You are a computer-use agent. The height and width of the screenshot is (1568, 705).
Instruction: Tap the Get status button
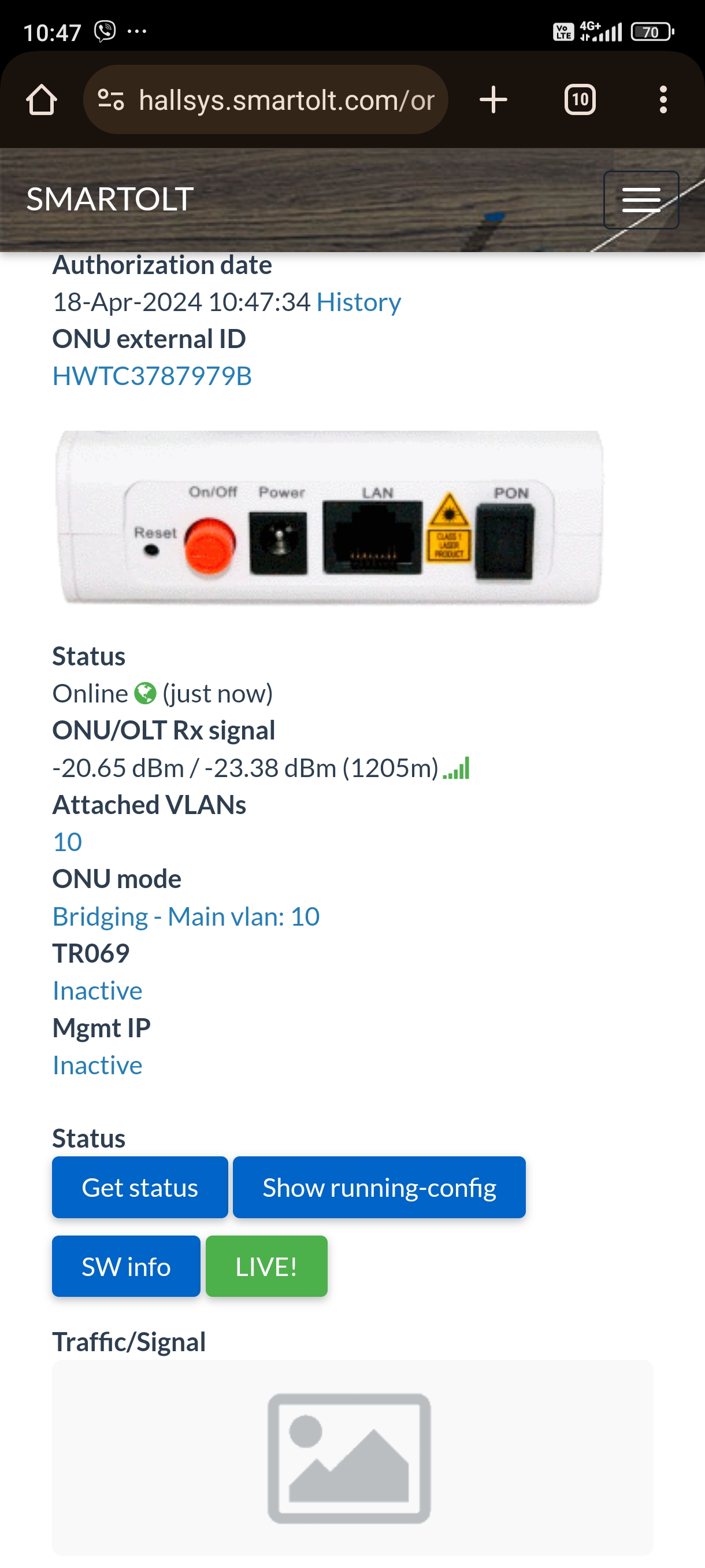click(x=140, y=1188)
